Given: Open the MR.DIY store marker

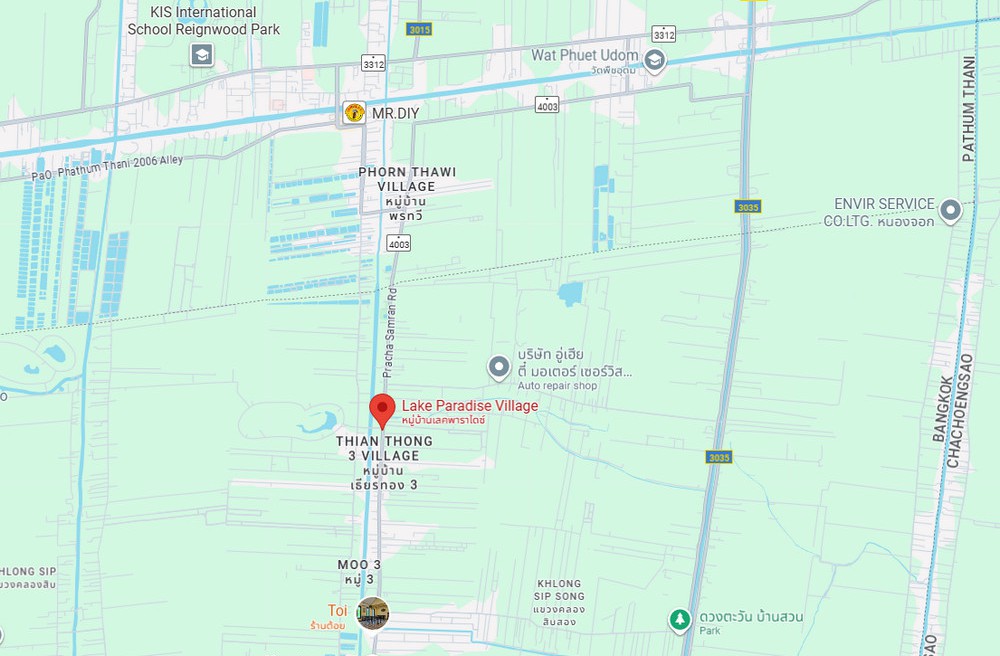Looking at the screenshot, I should 354,112.
